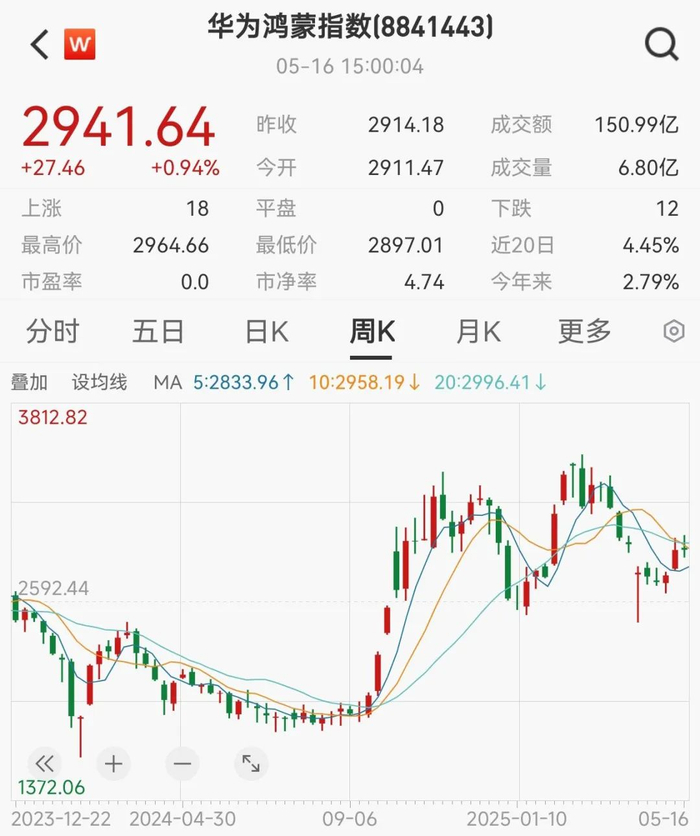This screenshot has width=700, height=836.
Task: Expand the chart to full screen
Action: pos(250,765)
